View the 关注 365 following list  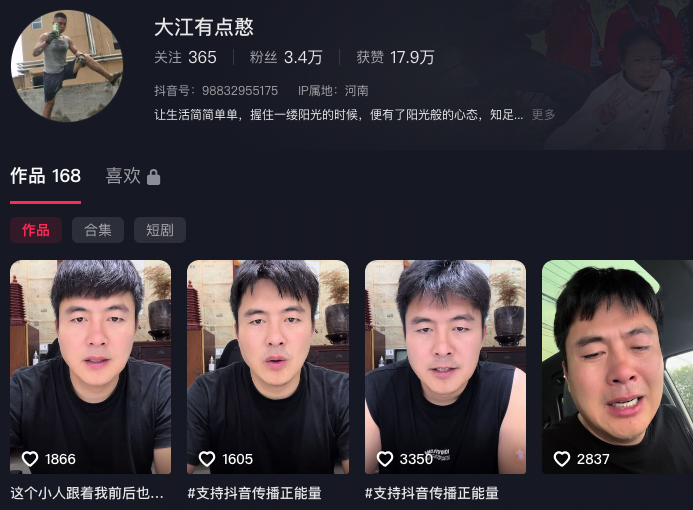click(x=185, y=57)
